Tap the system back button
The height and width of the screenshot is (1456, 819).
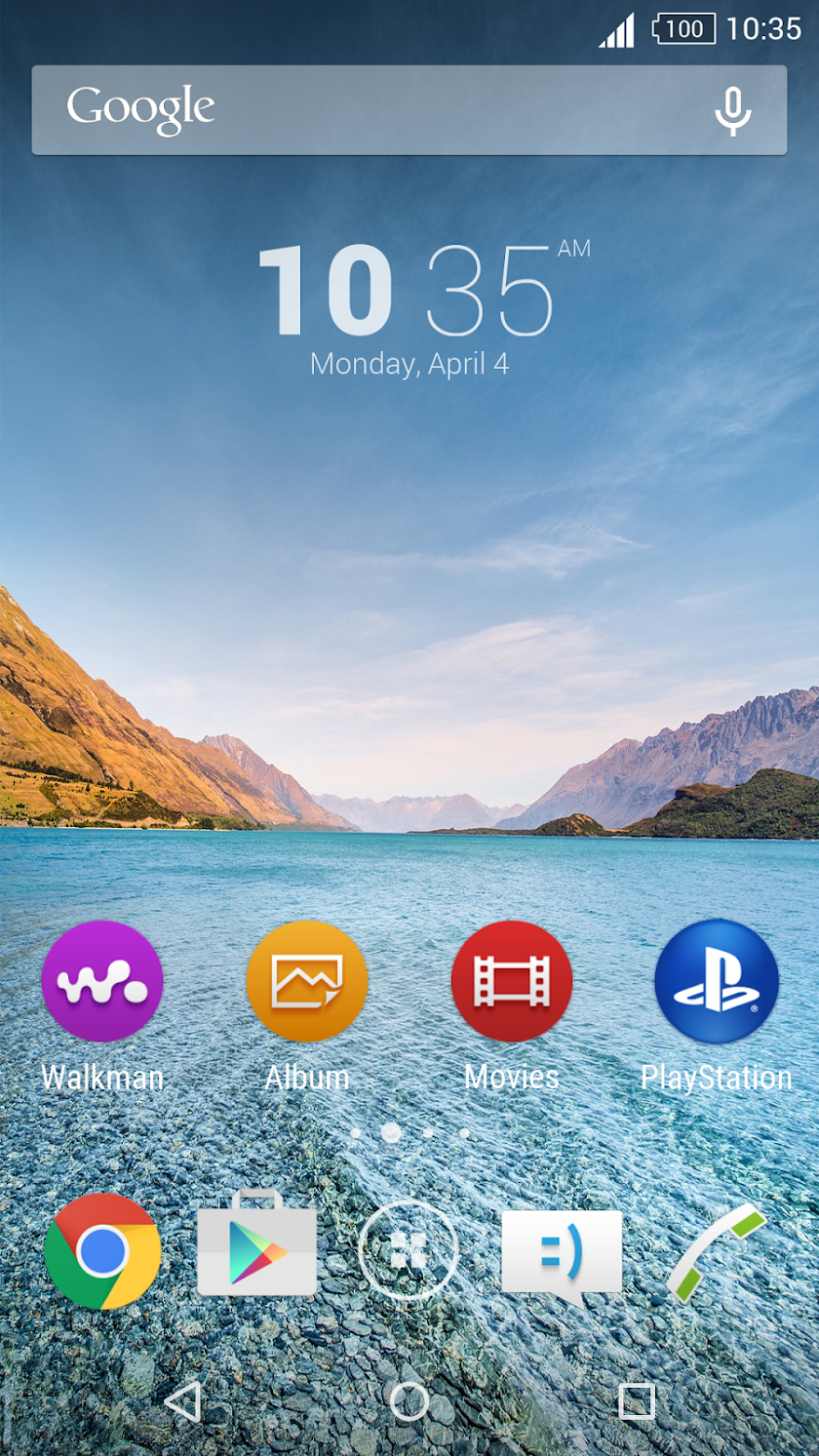pyautogui.click(x=182, y=1401)
